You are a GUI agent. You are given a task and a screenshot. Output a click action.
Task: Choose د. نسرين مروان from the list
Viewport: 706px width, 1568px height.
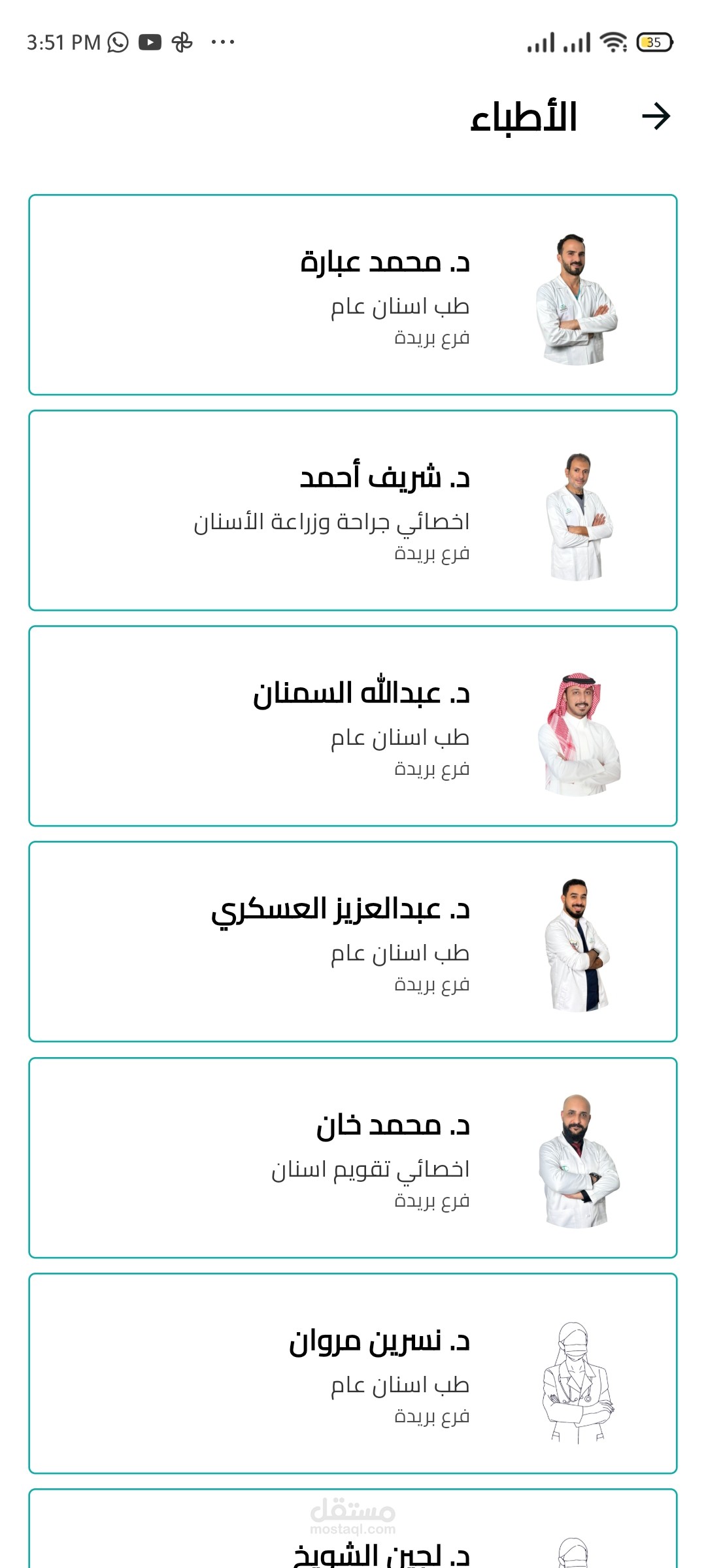pyautogui.click(x=353, y=1373)
